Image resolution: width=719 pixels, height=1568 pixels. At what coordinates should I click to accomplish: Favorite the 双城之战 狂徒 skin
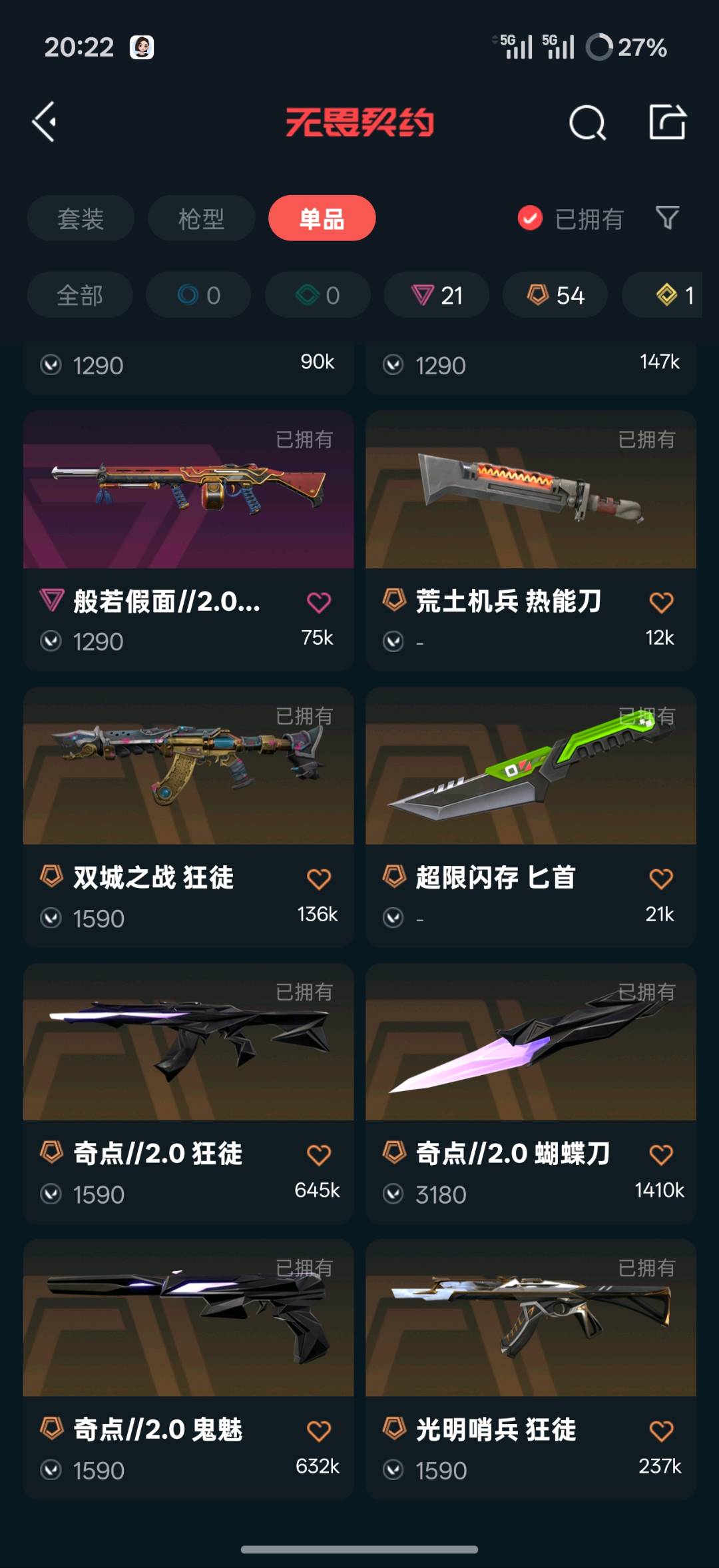(x=319, y=879)
